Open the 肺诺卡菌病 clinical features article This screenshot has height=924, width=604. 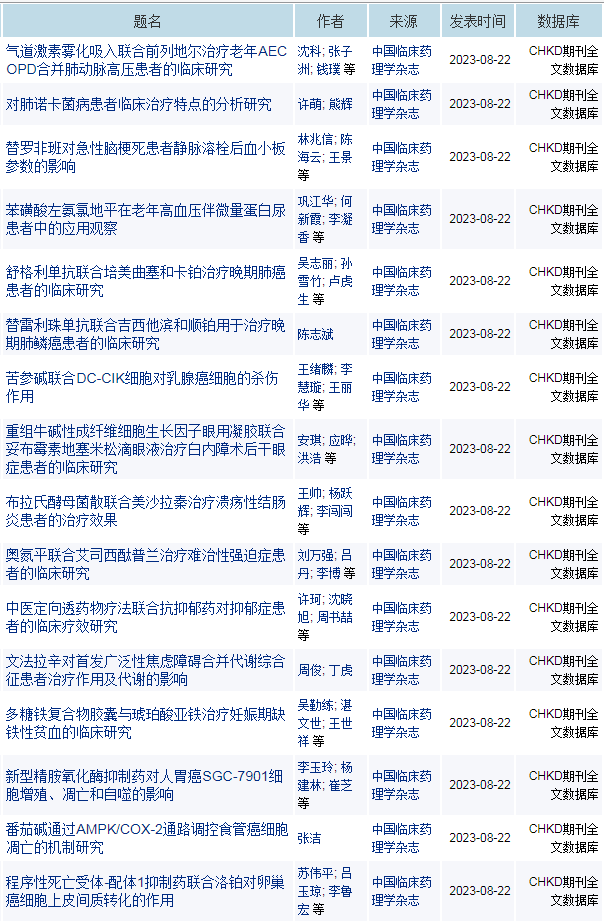tap(139, 104)
